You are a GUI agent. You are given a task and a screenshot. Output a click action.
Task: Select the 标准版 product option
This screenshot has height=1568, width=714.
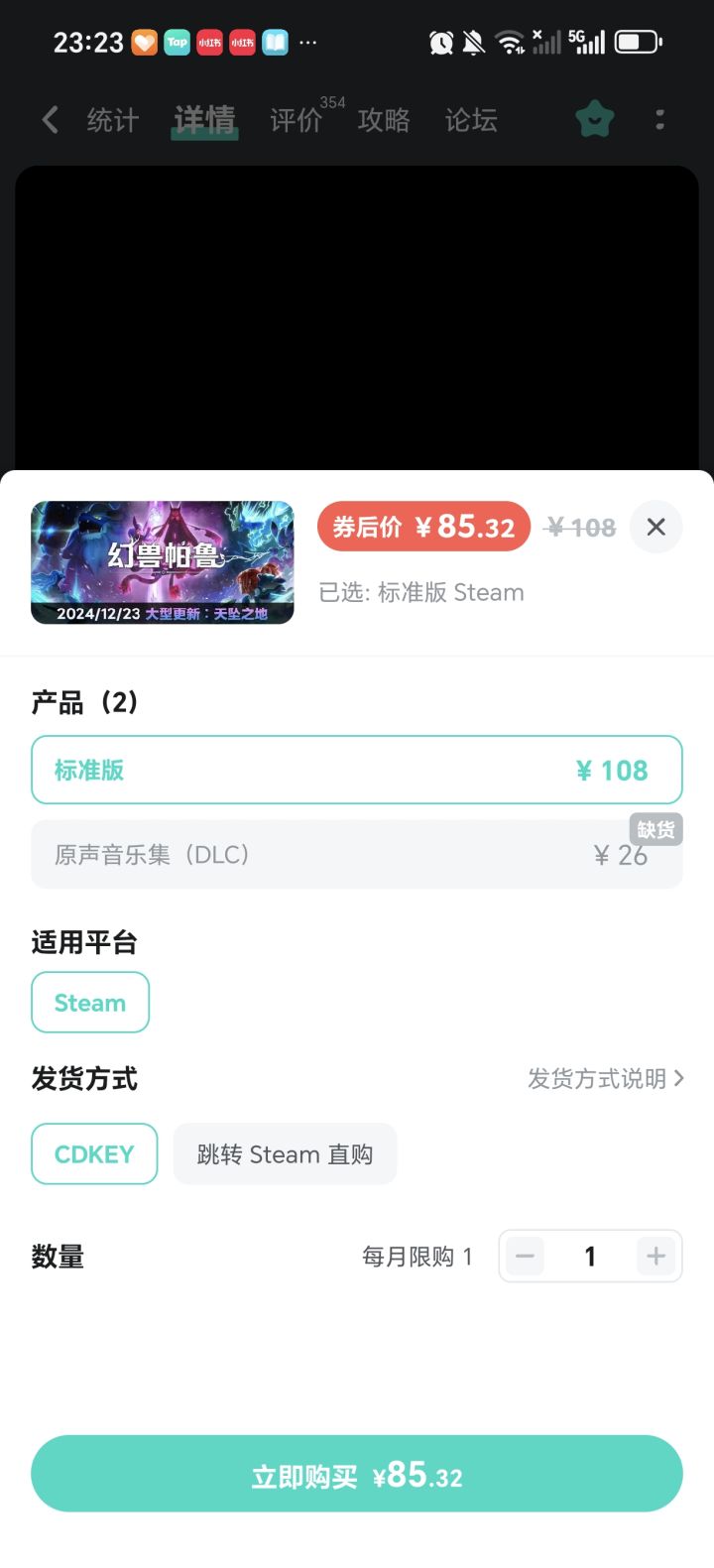point(357,770)
